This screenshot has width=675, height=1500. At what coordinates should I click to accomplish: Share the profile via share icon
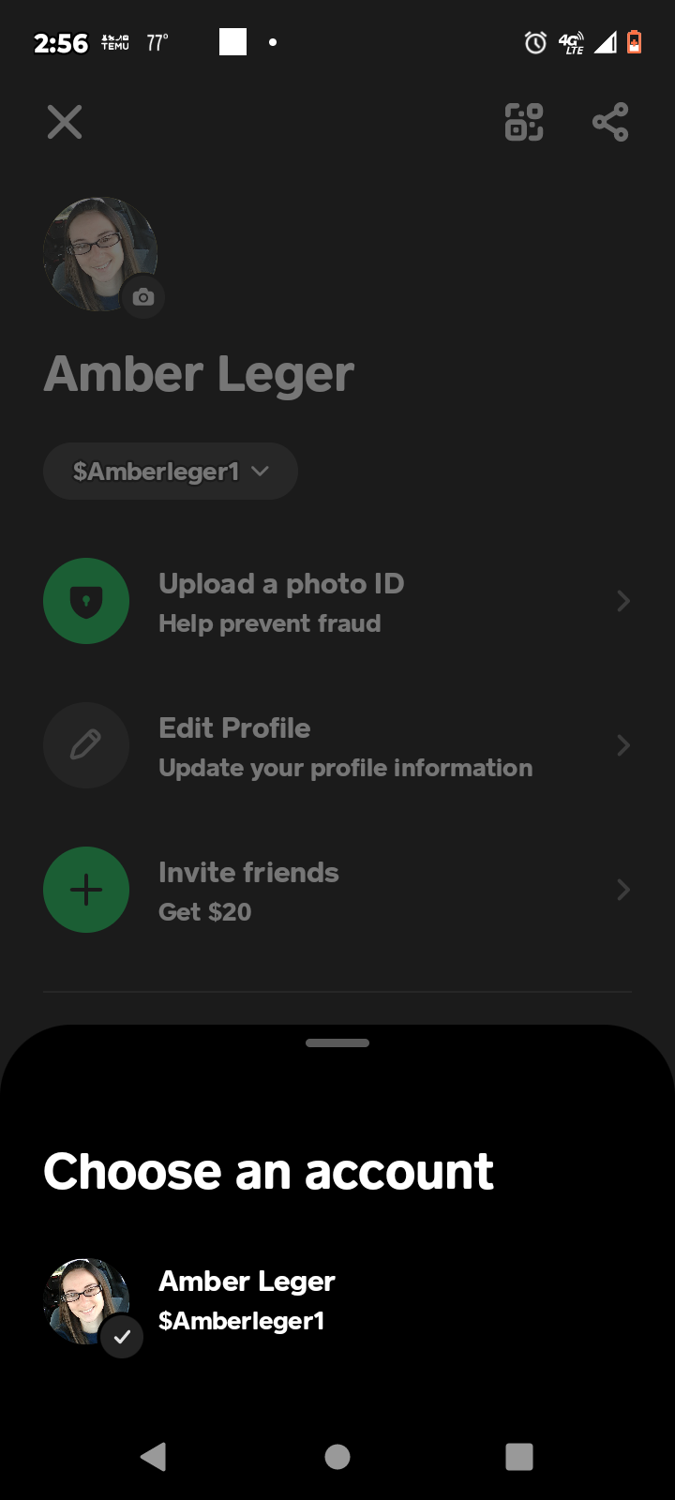[610, 122]
